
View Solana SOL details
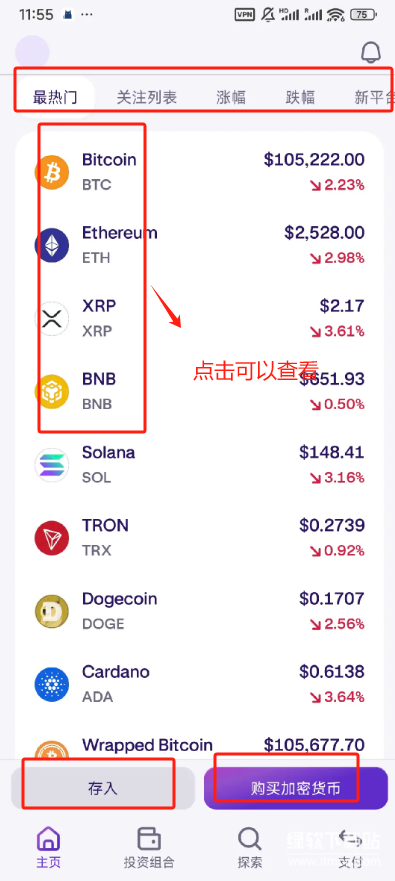[x=199, y=464]
